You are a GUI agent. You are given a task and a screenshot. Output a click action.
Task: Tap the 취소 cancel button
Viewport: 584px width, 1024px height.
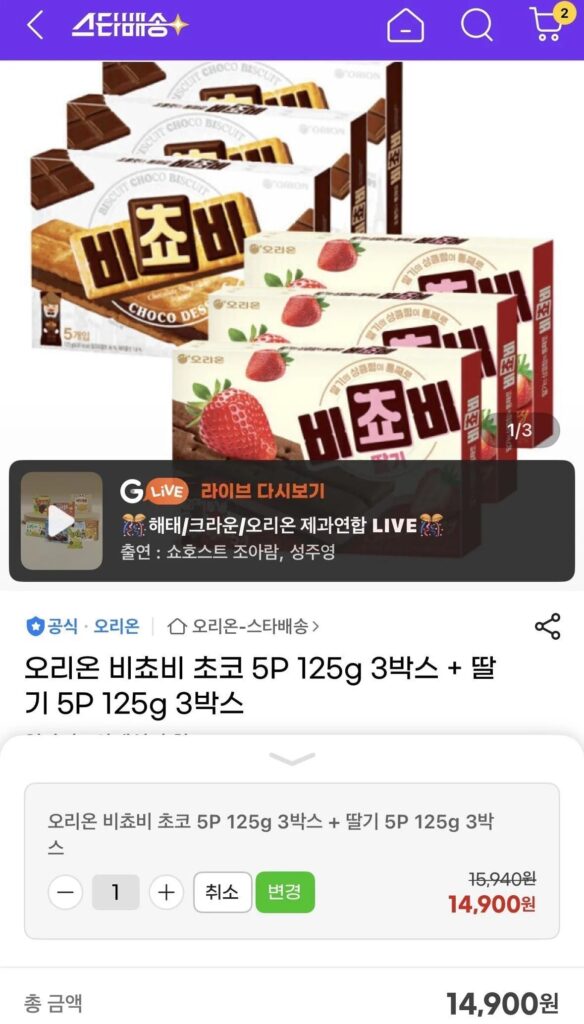(222, 892)
